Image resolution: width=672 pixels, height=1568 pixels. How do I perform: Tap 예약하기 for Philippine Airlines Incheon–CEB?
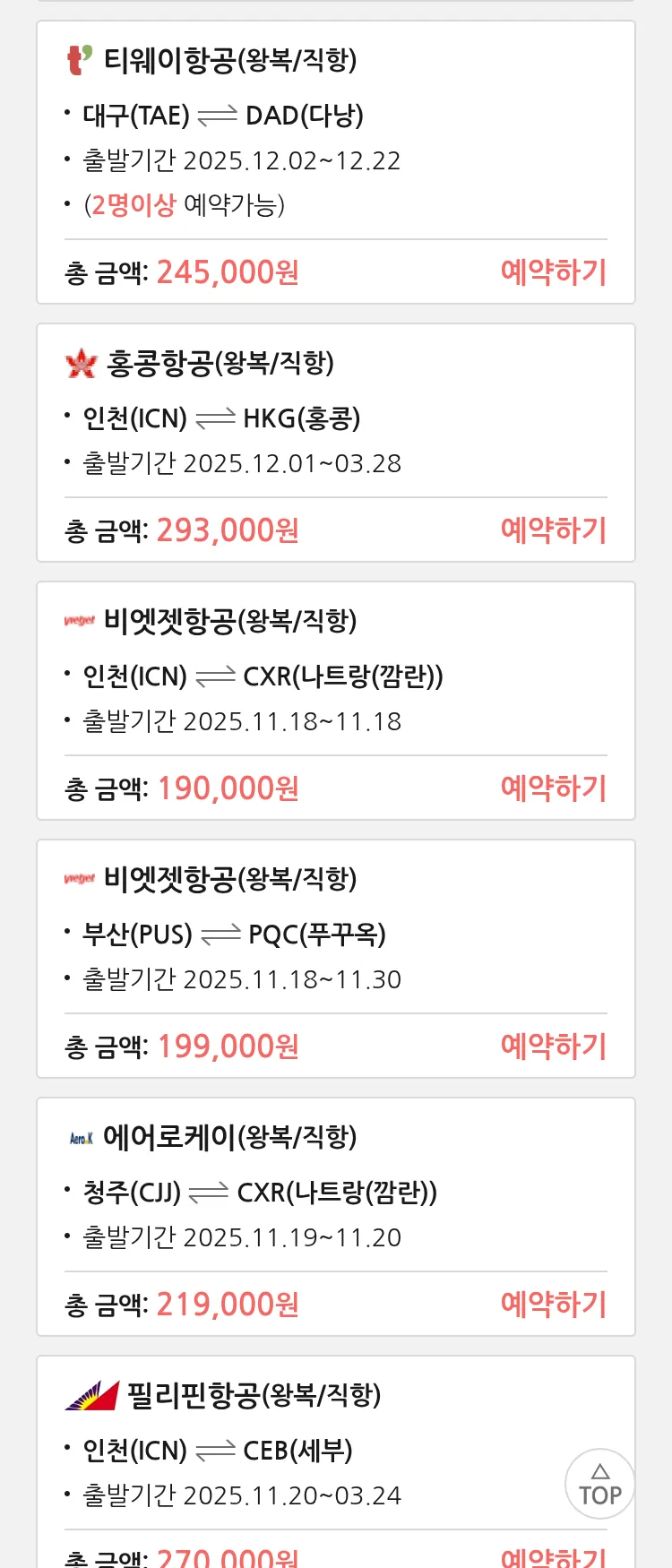click(553, 1557)
